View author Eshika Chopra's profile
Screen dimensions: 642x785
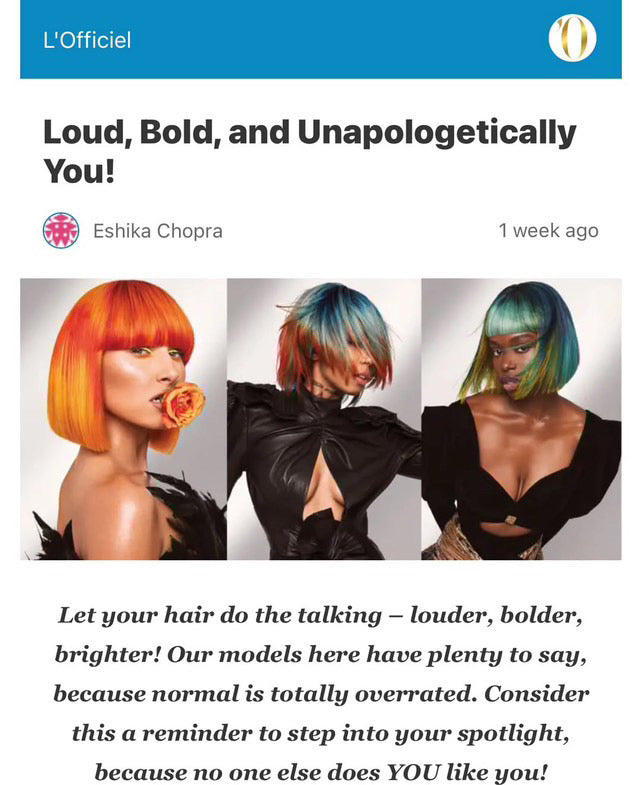(x=157, y=231)
